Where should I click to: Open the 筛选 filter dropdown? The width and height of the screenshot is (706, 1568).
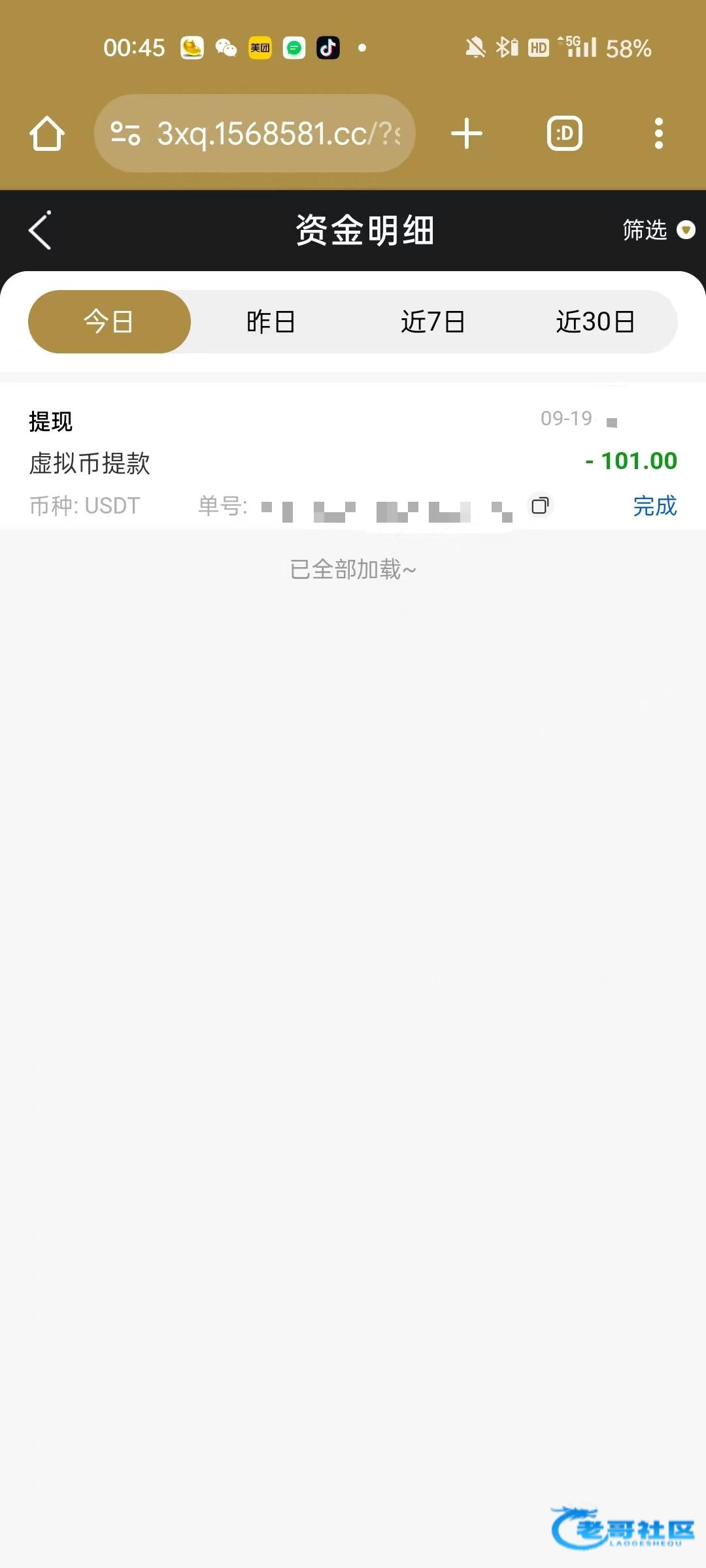658,230
